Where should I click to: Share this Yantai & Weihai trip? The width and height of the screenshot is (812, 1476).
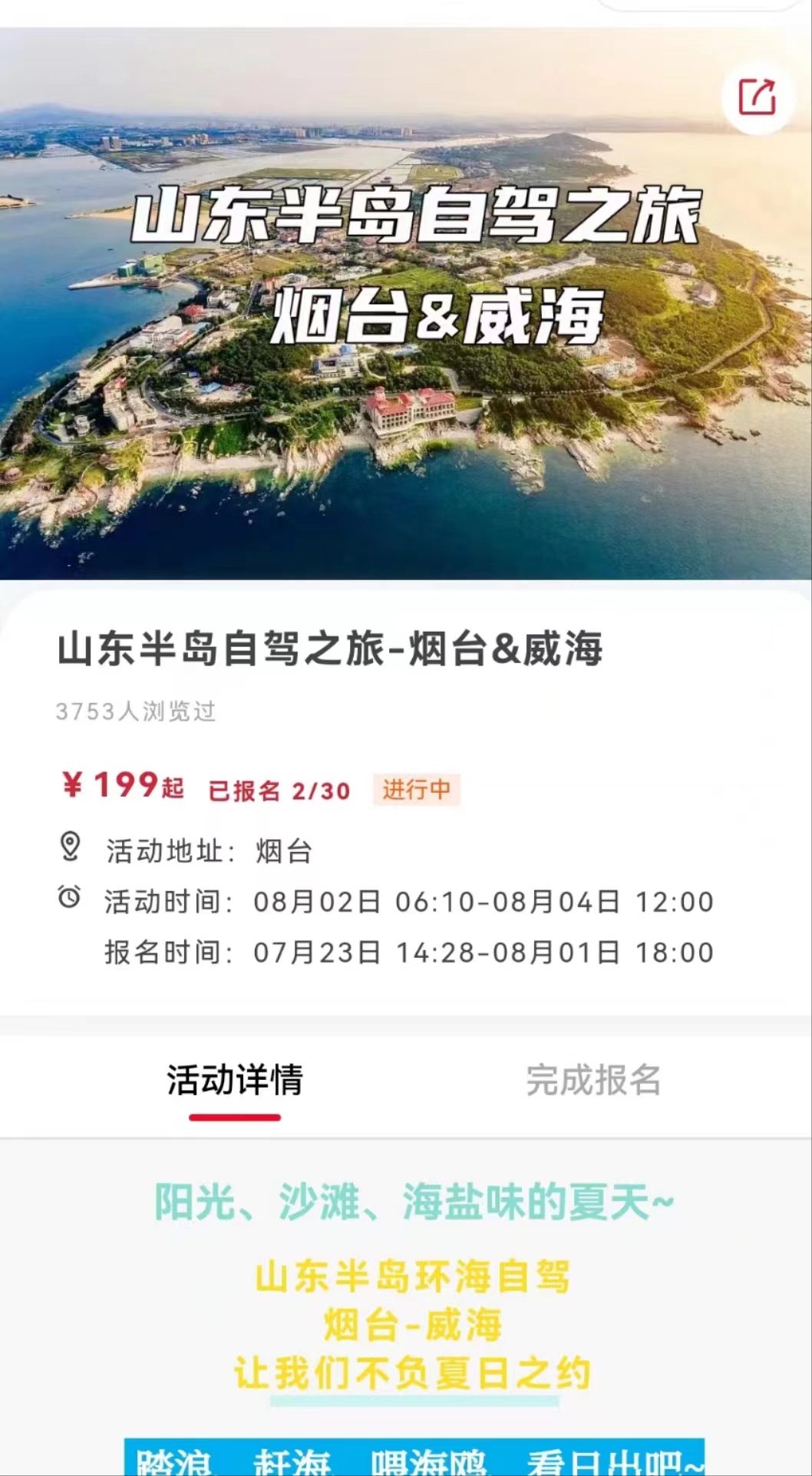[757, 97]
